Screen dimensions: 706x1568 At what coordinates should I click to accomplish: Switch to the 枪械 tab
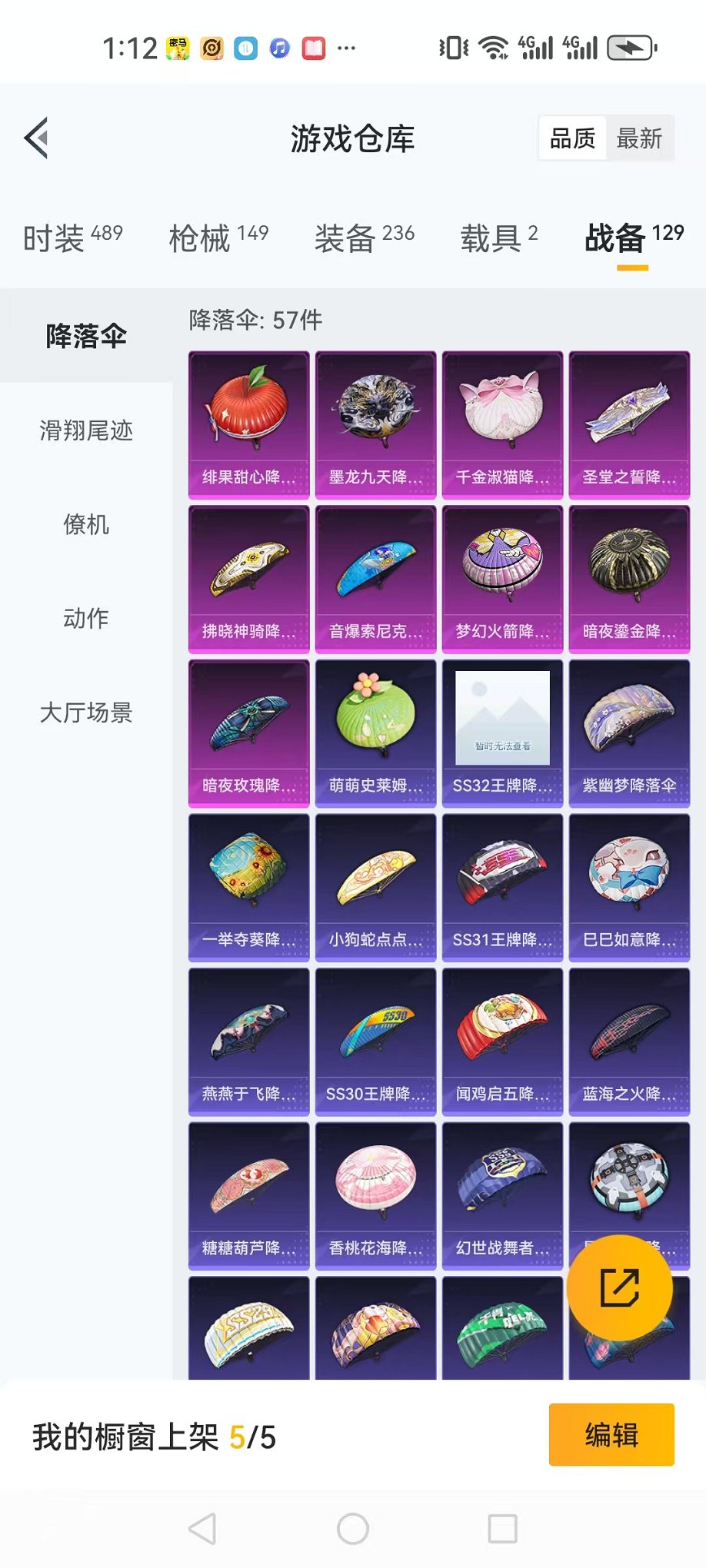tap(218, 238)
